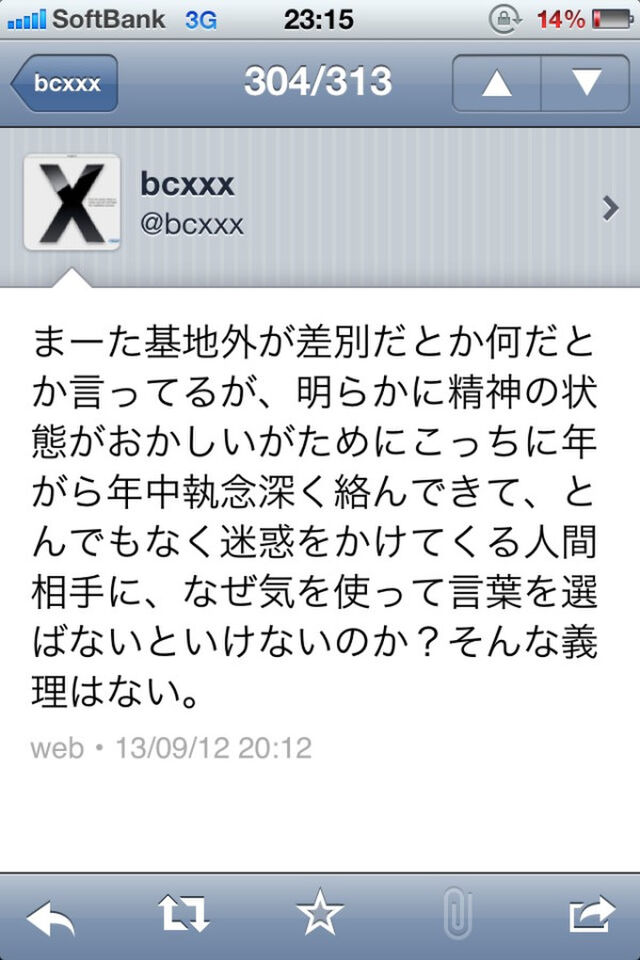
Task: Share this tweet via the action icon
Action: point(590,916)
